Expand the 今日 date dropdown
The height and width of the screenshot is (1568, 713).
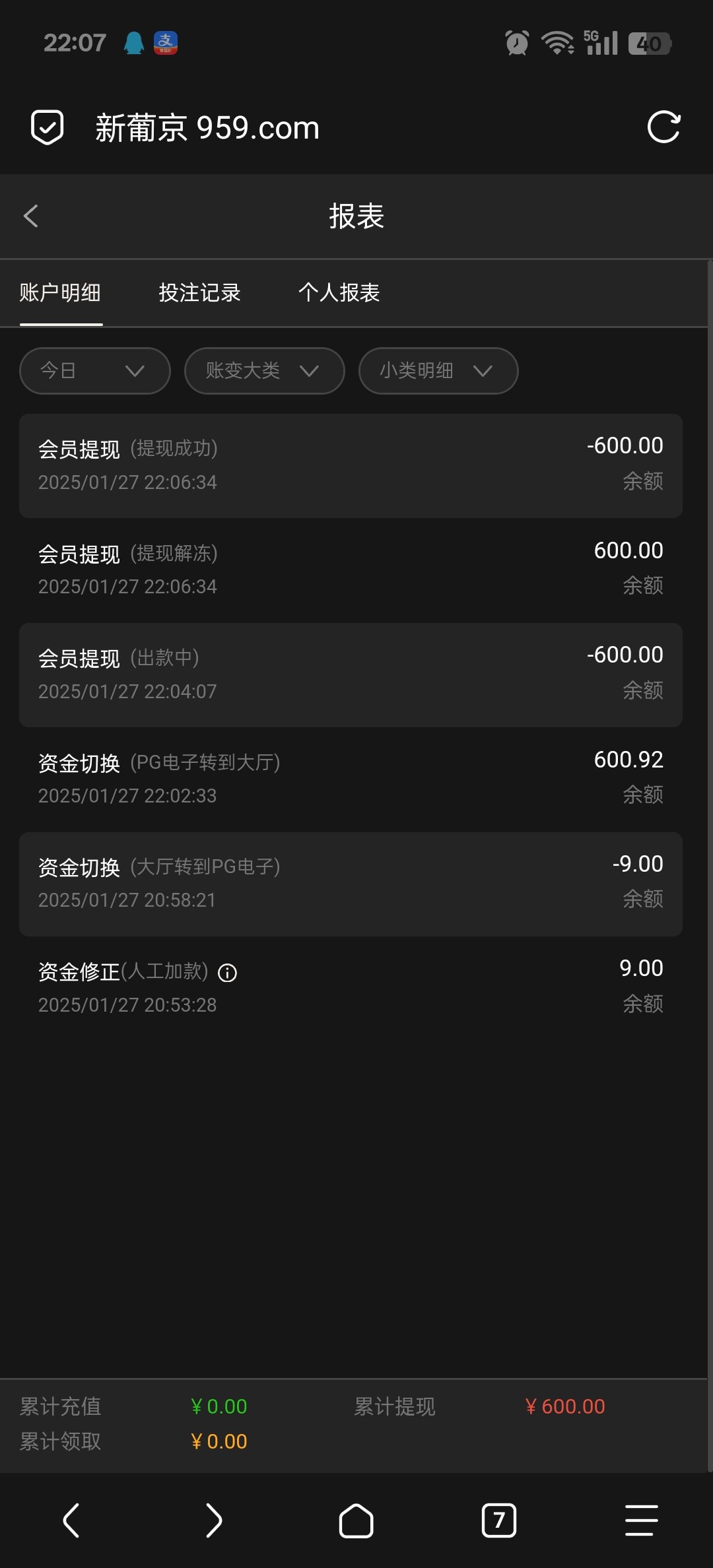[95, 371]
